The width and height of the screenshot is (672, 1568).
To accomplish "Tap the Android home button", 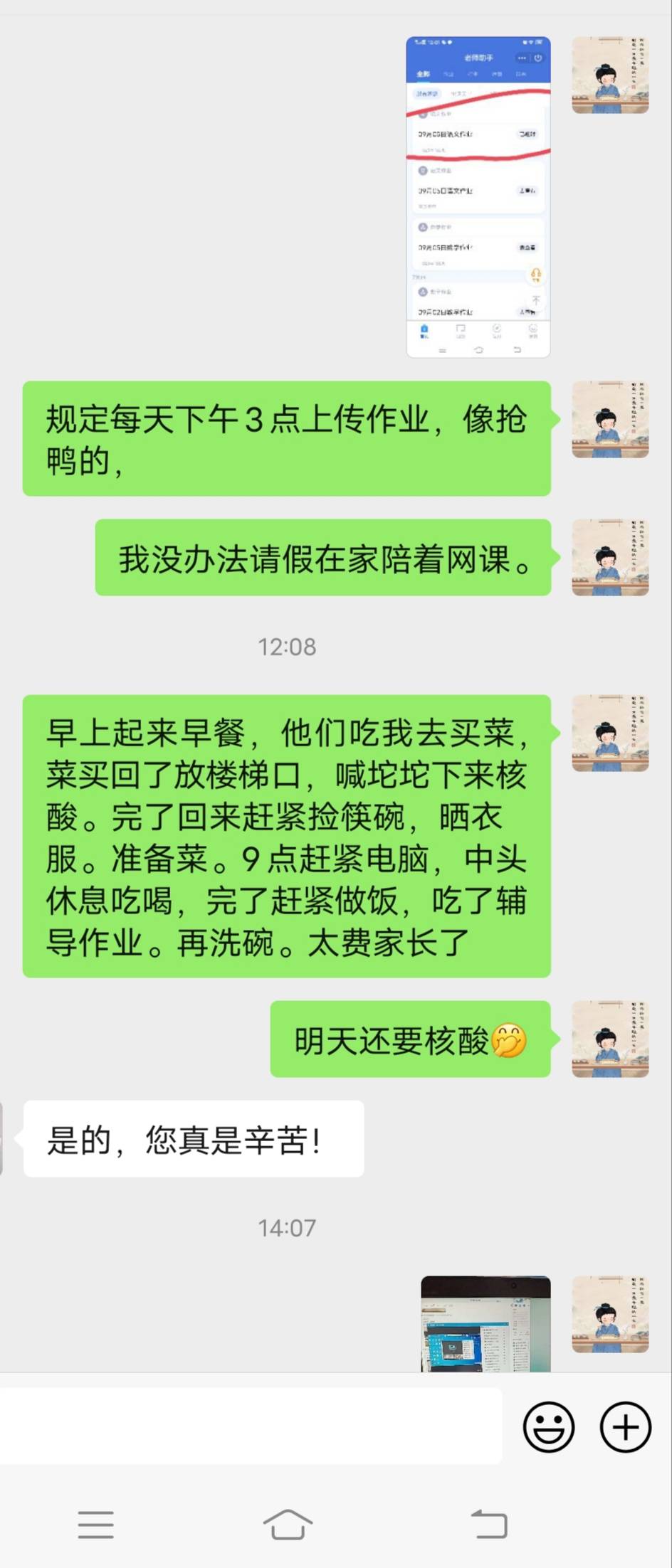I will 287,1524.
